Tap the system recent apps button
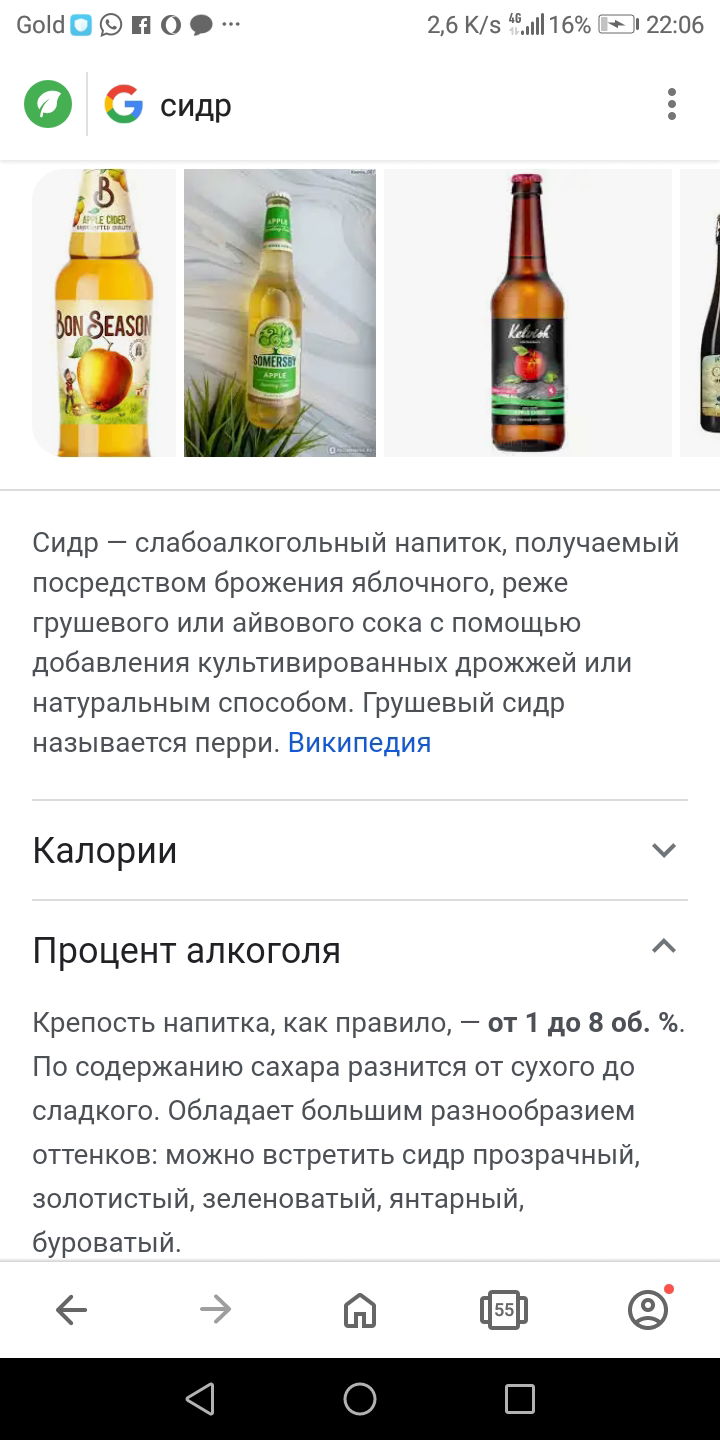The height and width of the screenshot is (1440, 720). pyautogui.click(x=519, y=1399)
